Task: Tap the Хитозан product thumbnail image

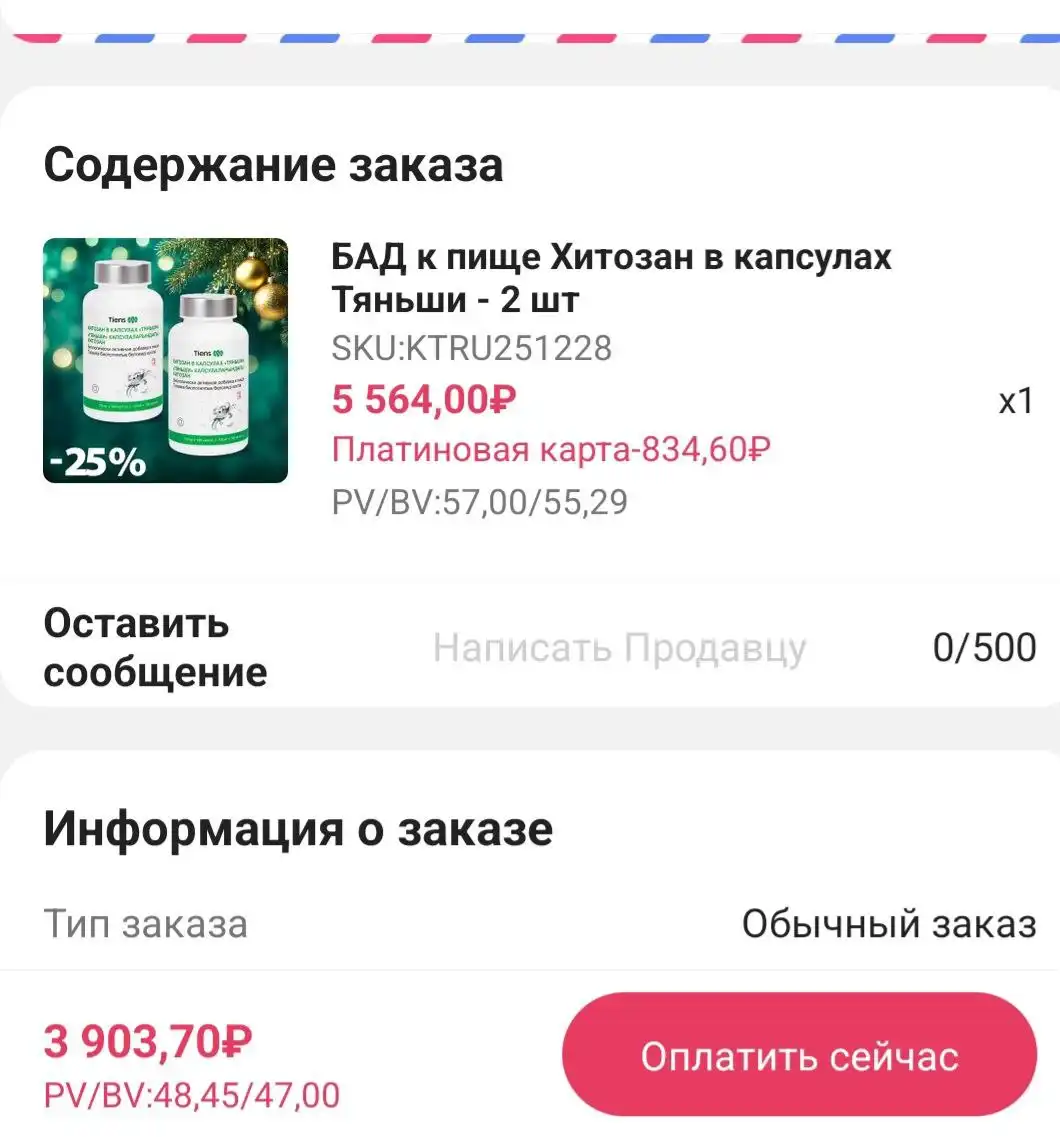Action: coord(165,360)
